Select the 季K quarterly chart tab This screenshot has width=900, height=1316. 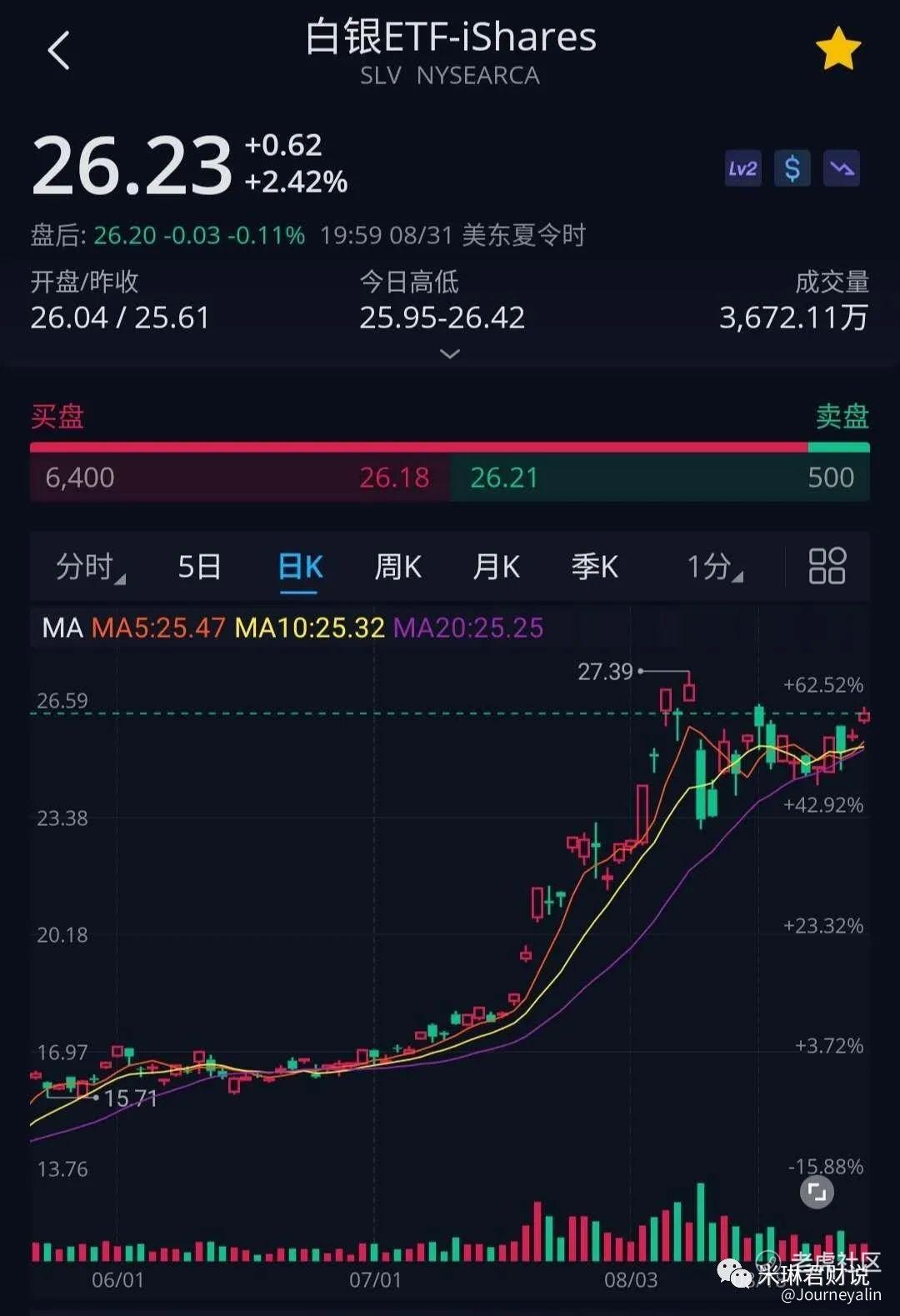[x=594, y=567]
